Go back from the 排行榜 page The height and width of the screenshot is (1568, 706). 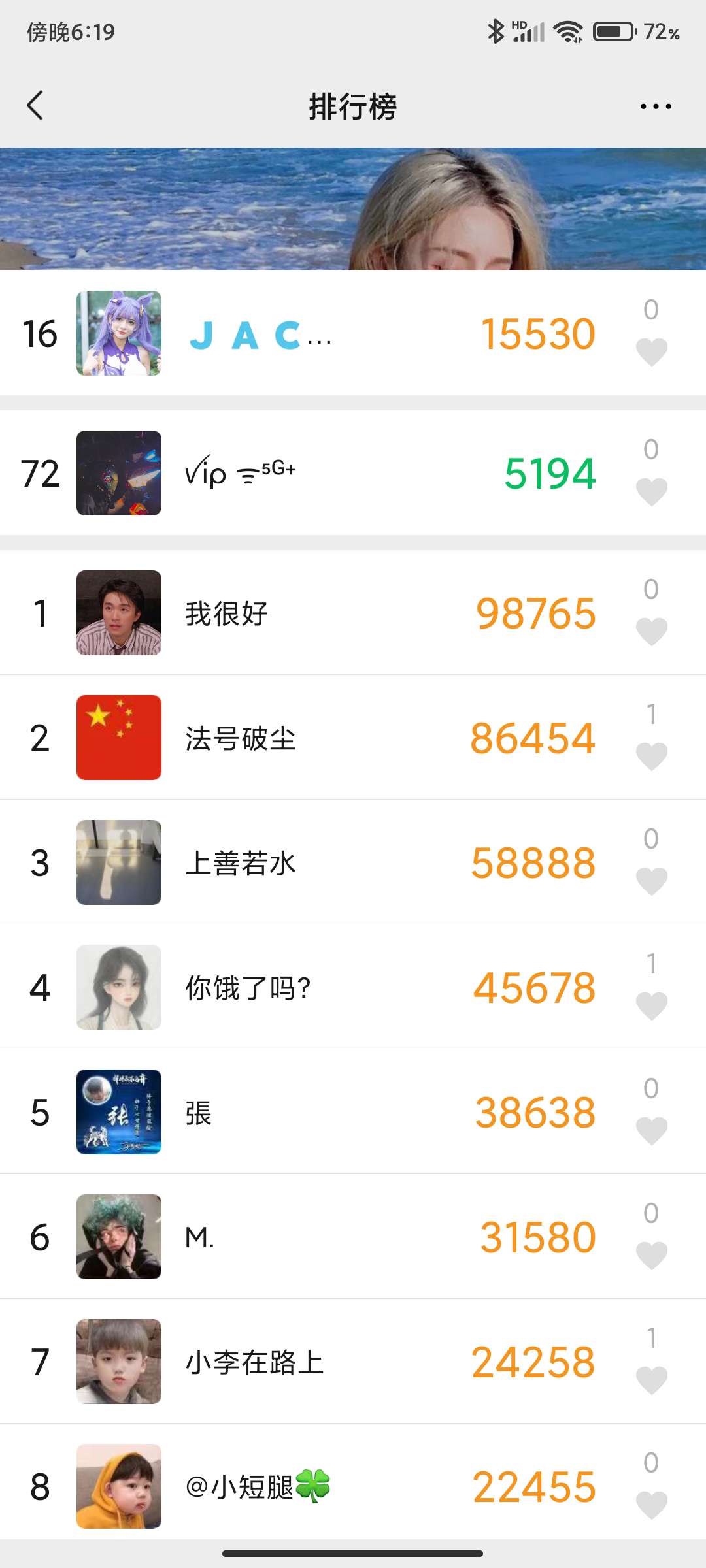35,106
